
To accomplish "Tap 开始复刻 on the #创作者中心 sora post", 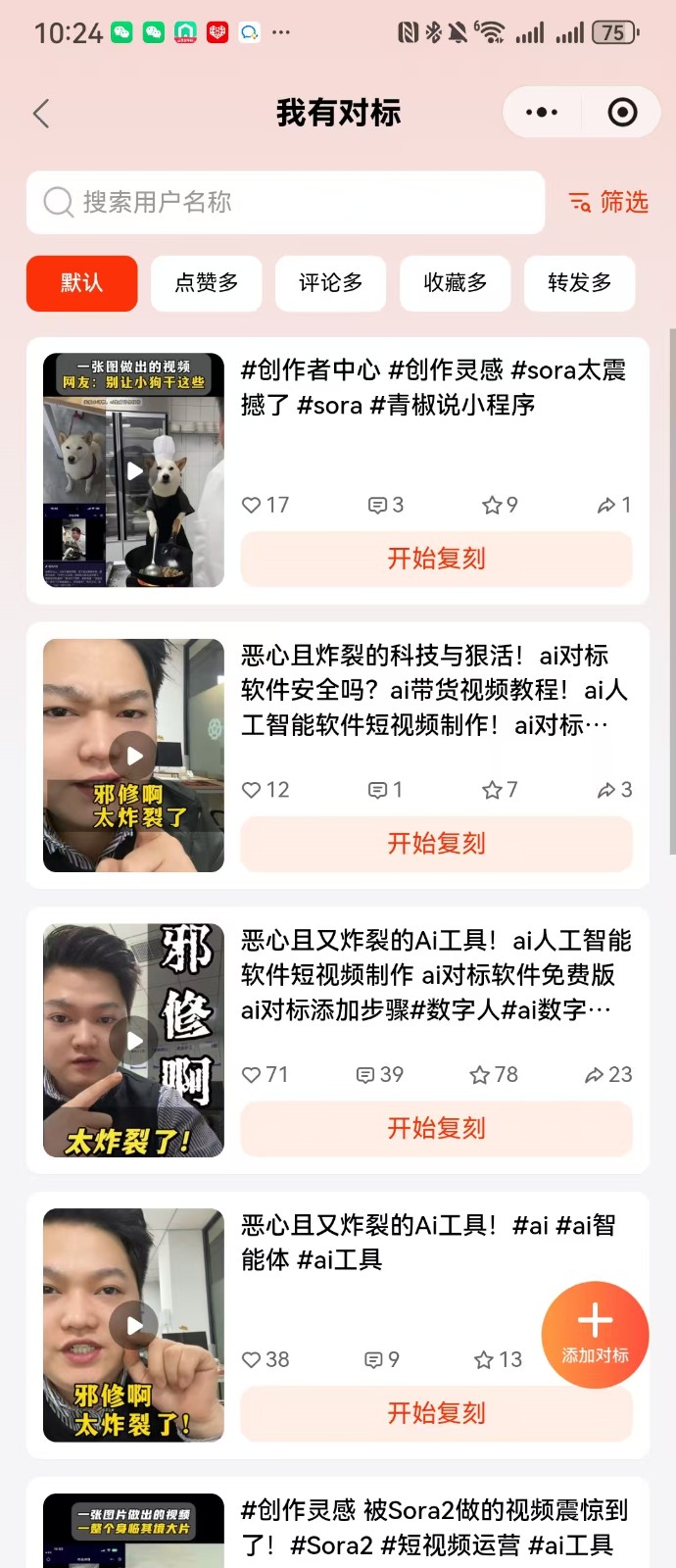I will [436, 559].
